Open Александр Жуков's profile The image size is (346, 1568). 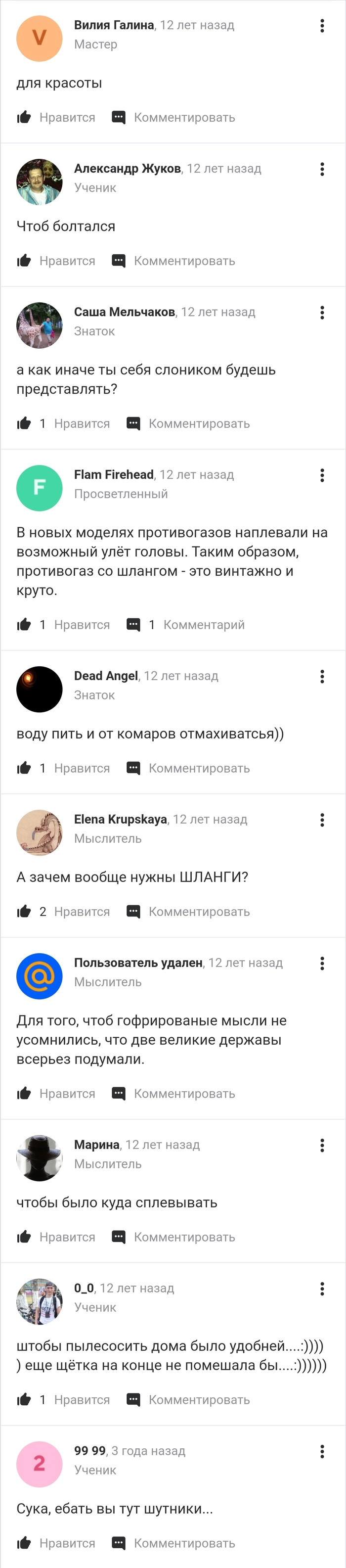[127, 169]
